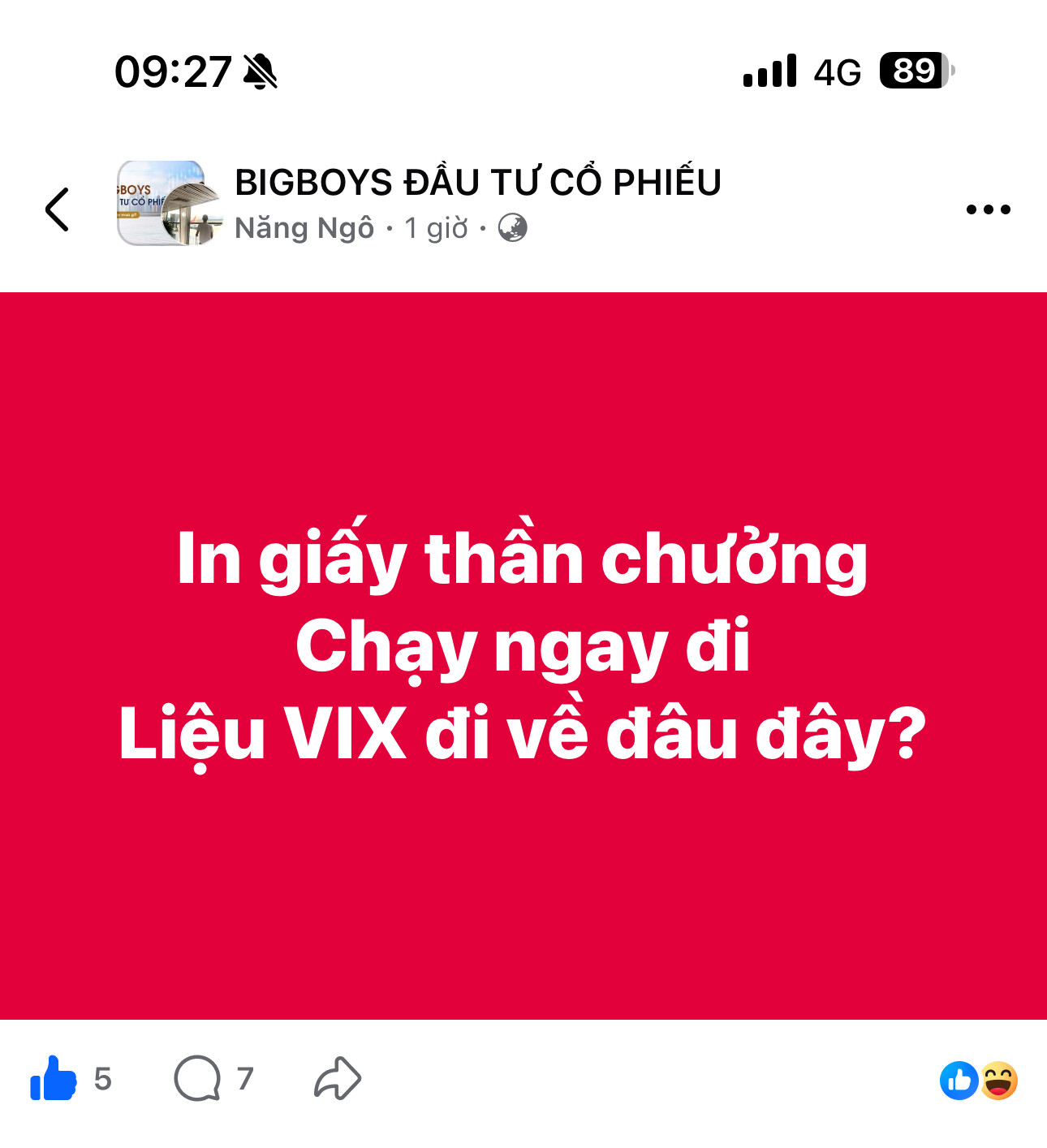
Task: Share this post via the arrow icon
Action: tap(337, 1079)
